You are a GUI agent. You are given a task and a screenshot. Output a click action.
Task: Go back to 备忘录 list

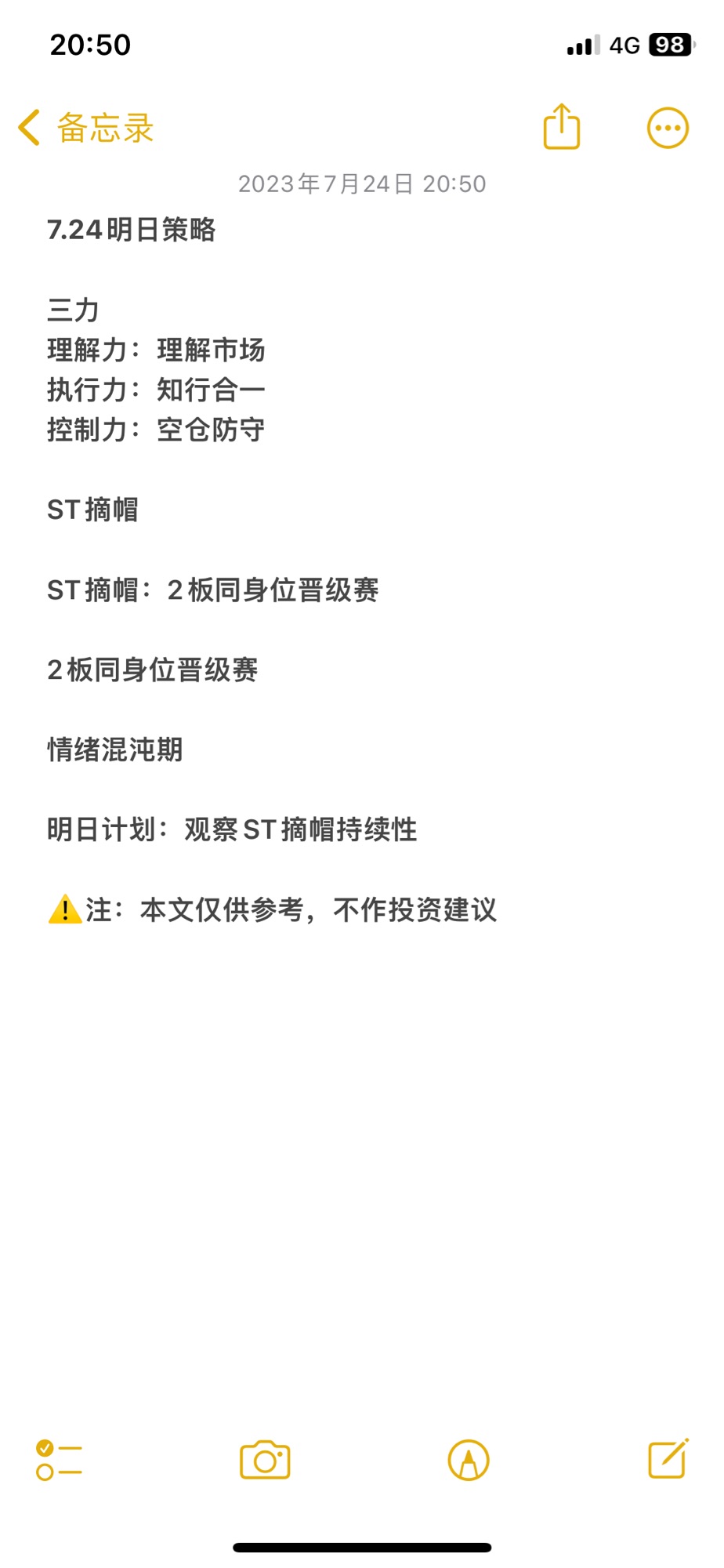tap(86, 128)
